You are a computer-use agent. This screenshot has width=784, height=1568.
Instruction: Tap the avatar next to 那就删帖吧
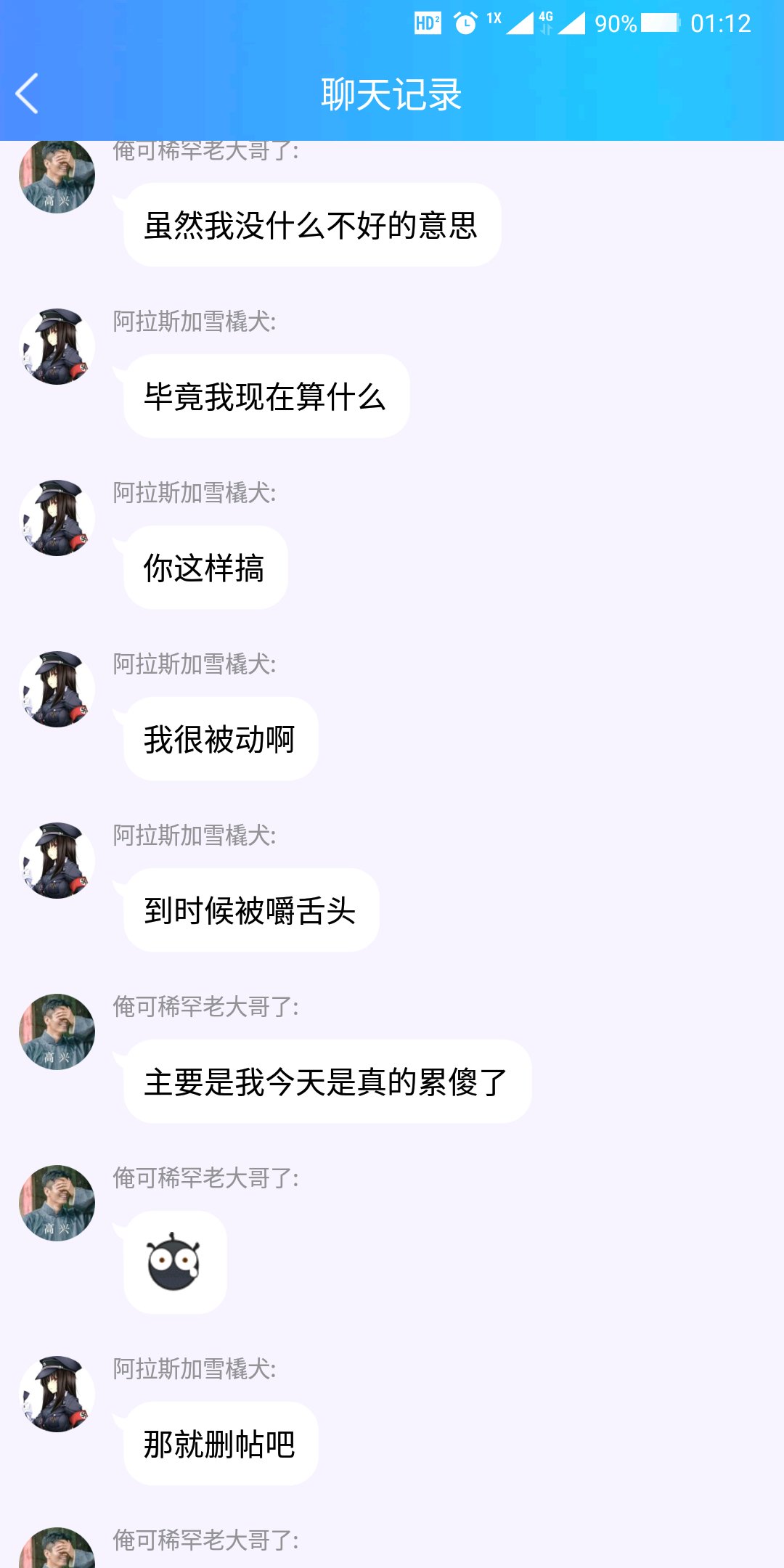pyautogui.click(x=57, y=1394)
